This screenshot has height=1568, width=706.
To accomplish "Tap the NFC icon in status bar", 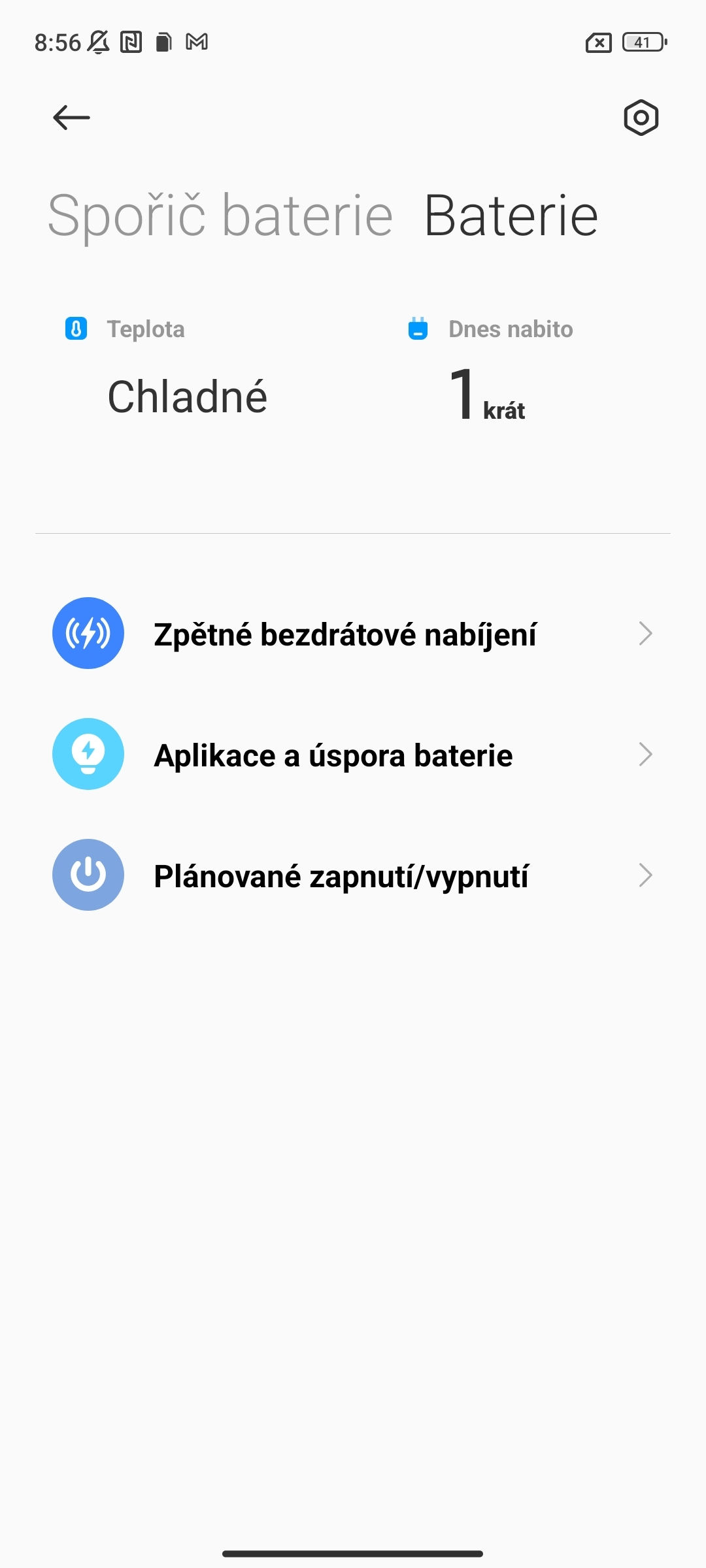I will click(129, 42).
